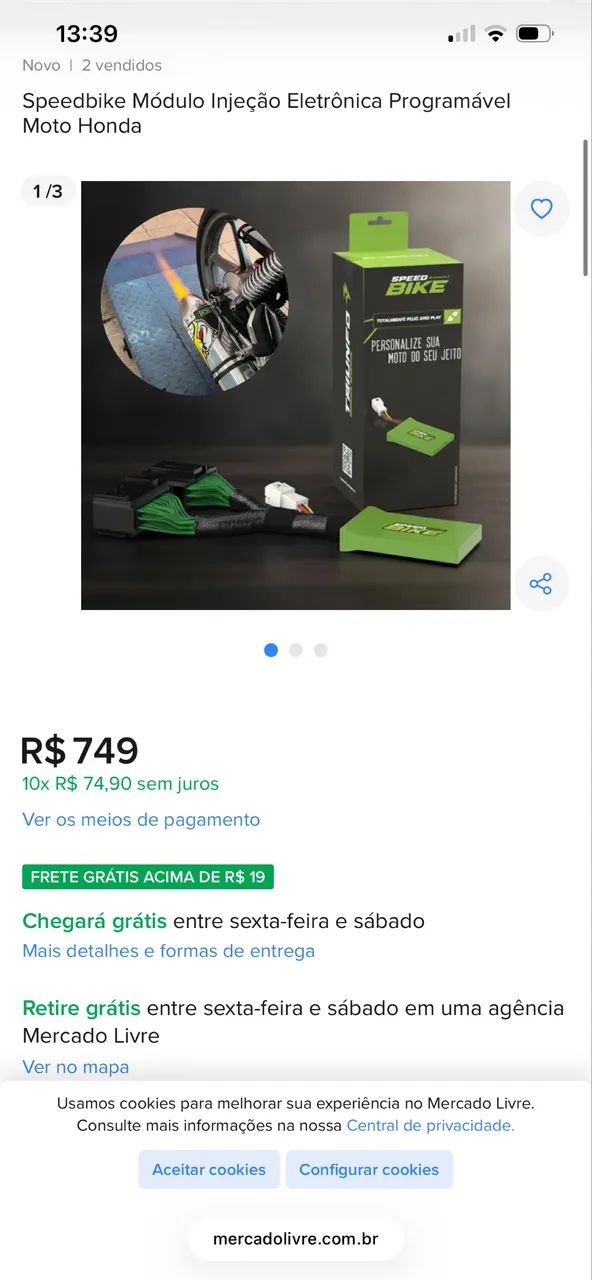Add the product to favorites with the heart icon
This screenshot has width=592, height=1280.
541,209
